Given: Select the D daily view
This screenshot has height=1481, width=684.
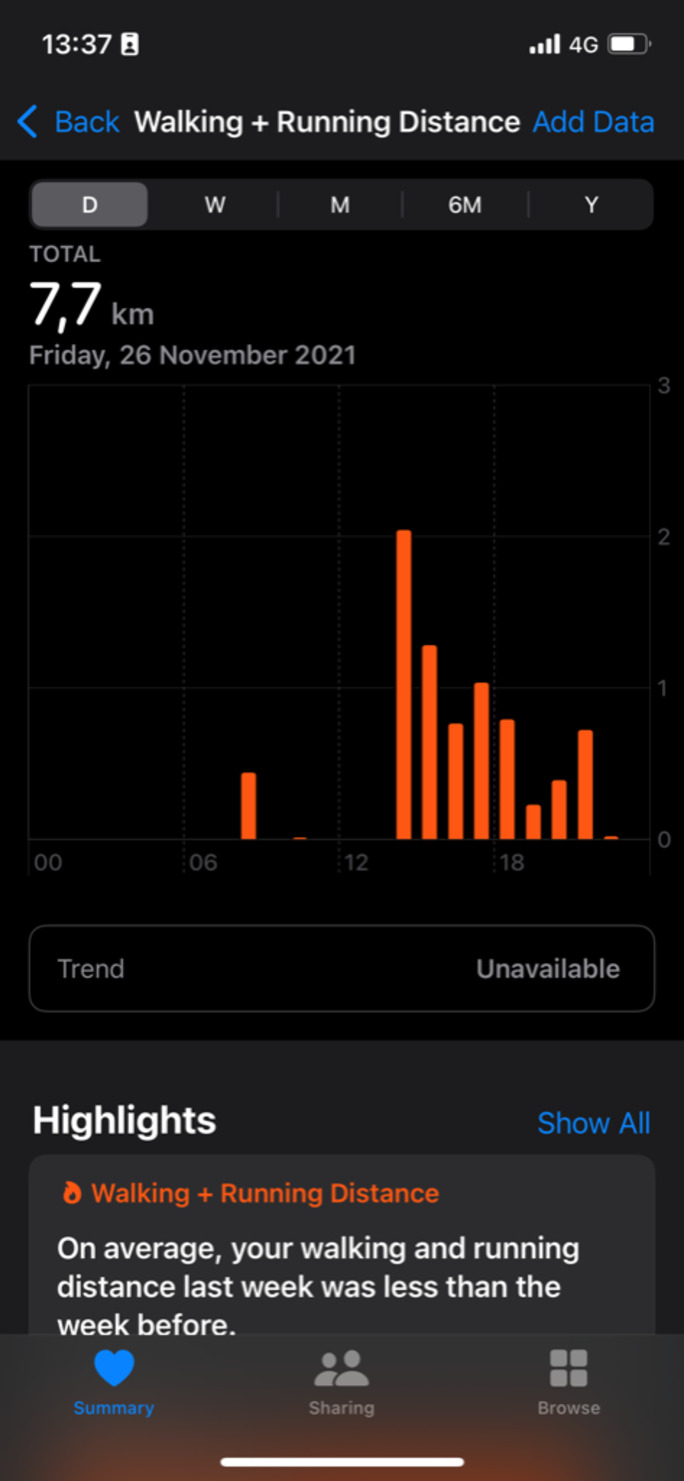Looking at the screenshot, I should pos(90,205).
